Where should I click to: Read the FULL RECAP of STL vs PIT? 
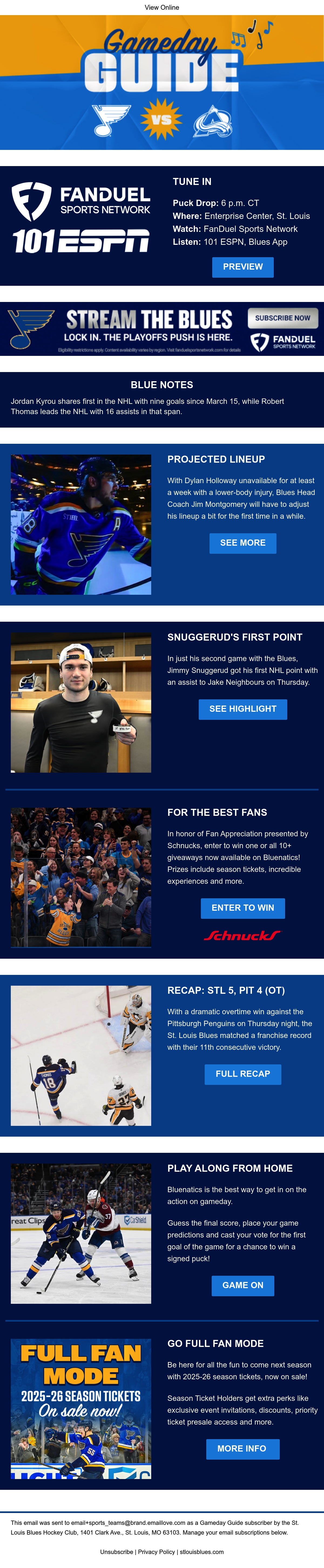pyautogui.click(x=243, y=1074)
